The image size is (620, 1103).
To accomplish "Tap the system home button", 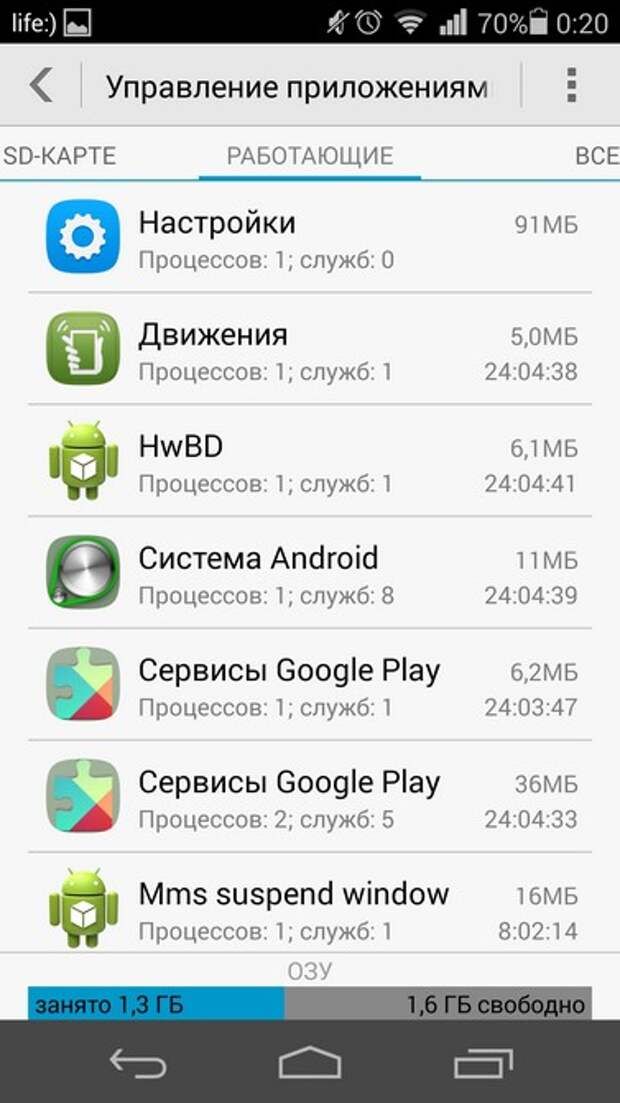I will [309, 1062].
